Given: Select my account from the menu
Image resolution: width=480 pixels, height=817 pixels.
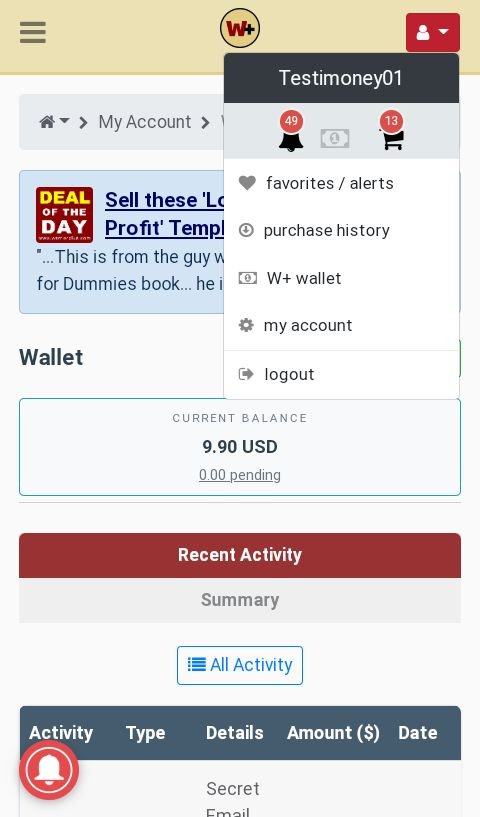Looking at the screenshot, I should pyautogui.click(x=341, y=325).
